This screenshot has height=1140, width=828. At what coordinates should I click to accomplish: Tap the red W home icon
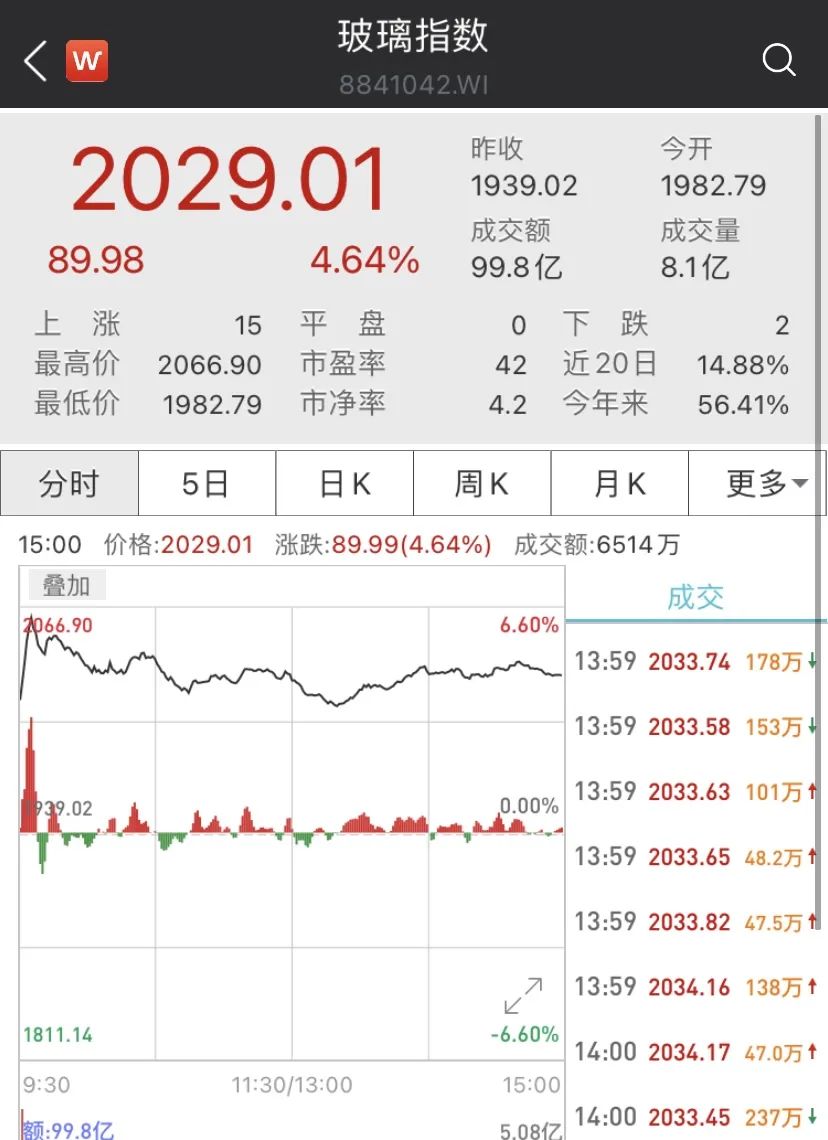pyautogui.click(x=87, y=61)
